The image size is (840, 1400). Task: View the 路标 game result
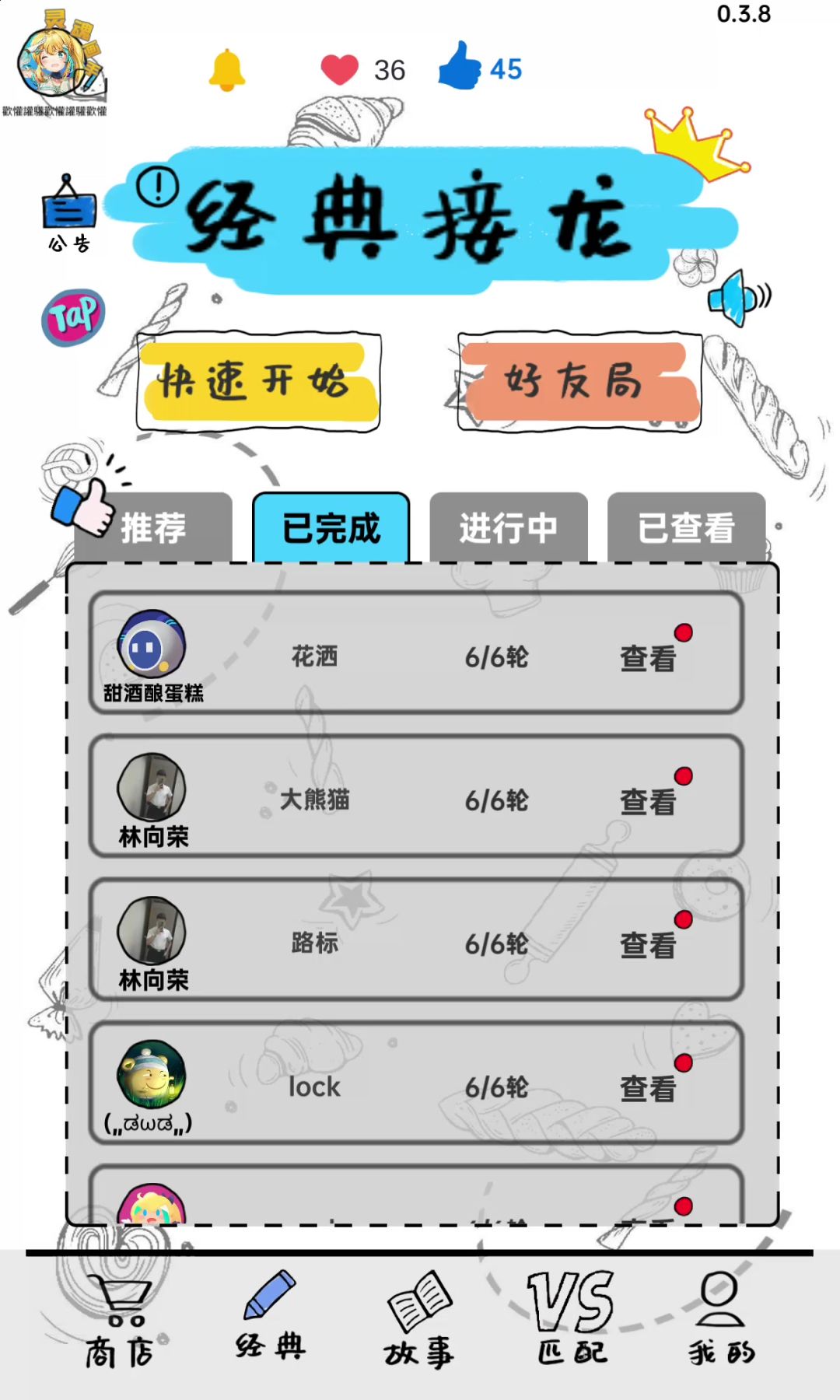click(648, 945)
